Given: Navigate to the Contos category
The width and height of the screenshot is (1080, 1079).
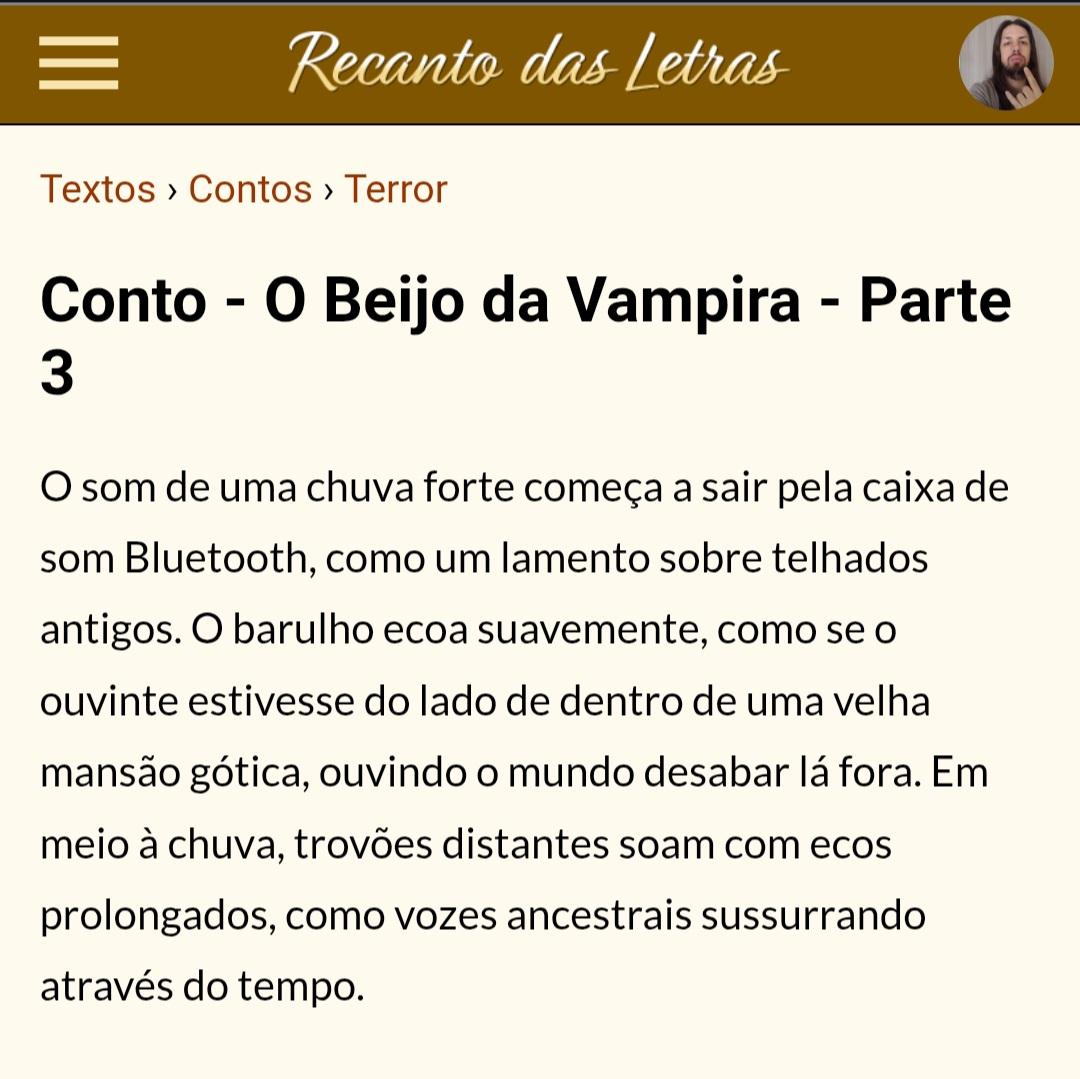Looking at the screenshot, I should 250,189.
